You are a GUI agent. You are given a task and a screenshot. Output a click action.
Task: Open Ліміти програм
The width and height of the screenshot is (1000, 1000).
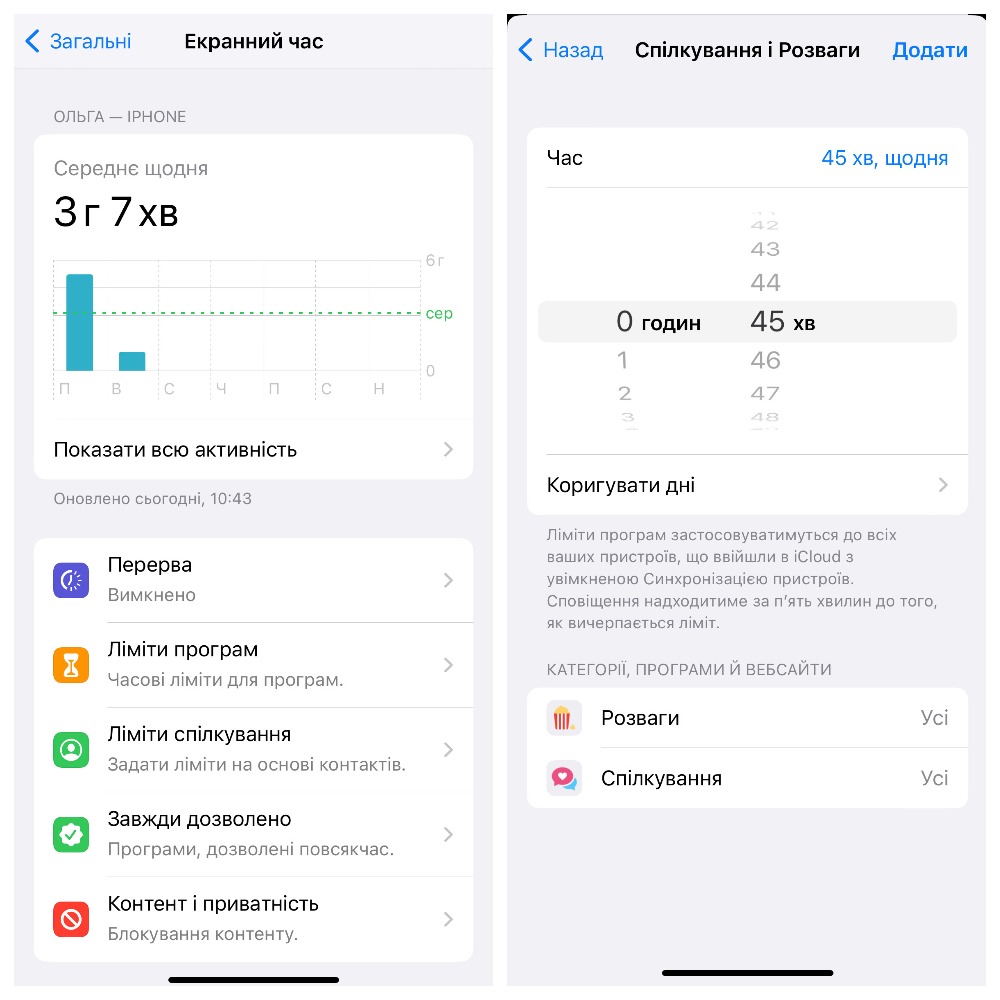[x=253, y=665]
